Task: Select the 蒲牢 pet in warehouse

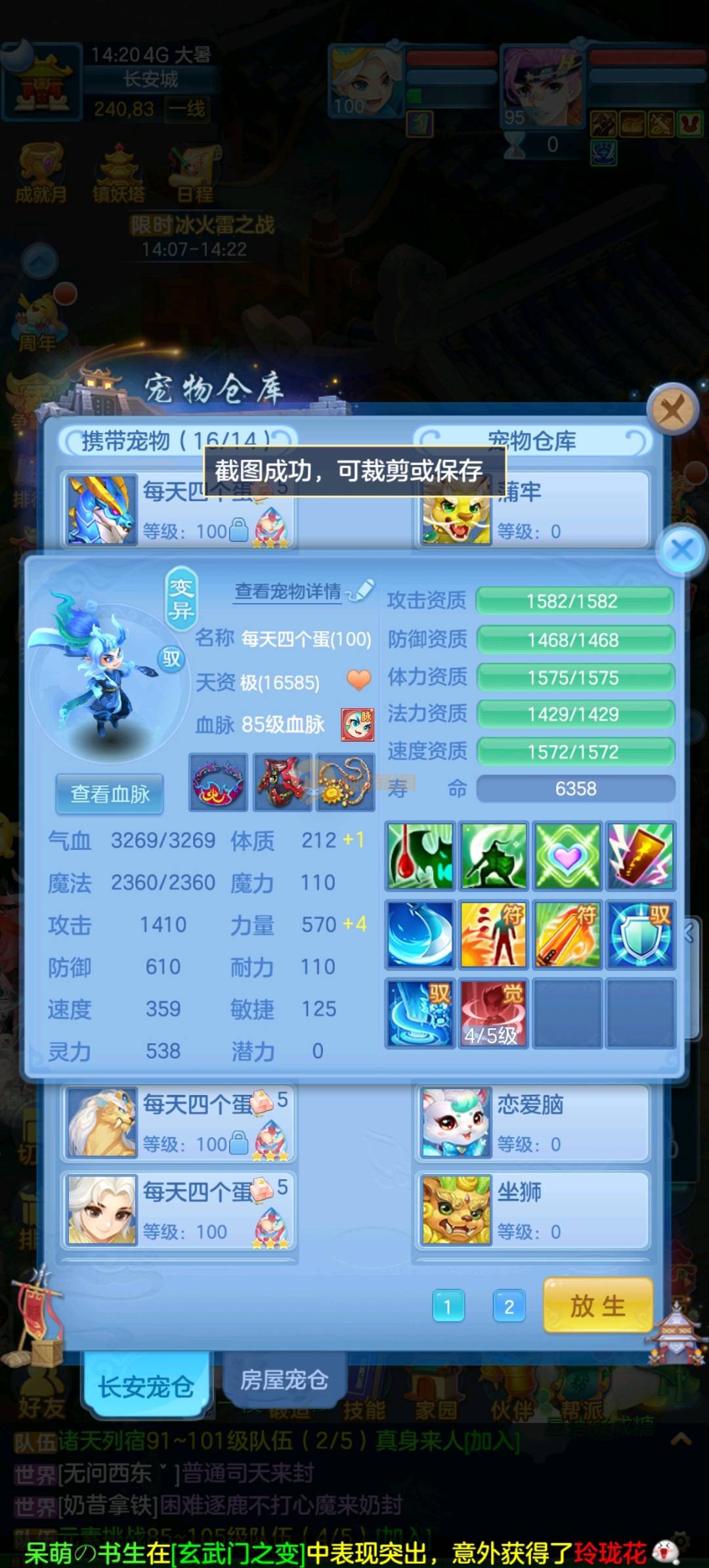Action: pos(532,510)
